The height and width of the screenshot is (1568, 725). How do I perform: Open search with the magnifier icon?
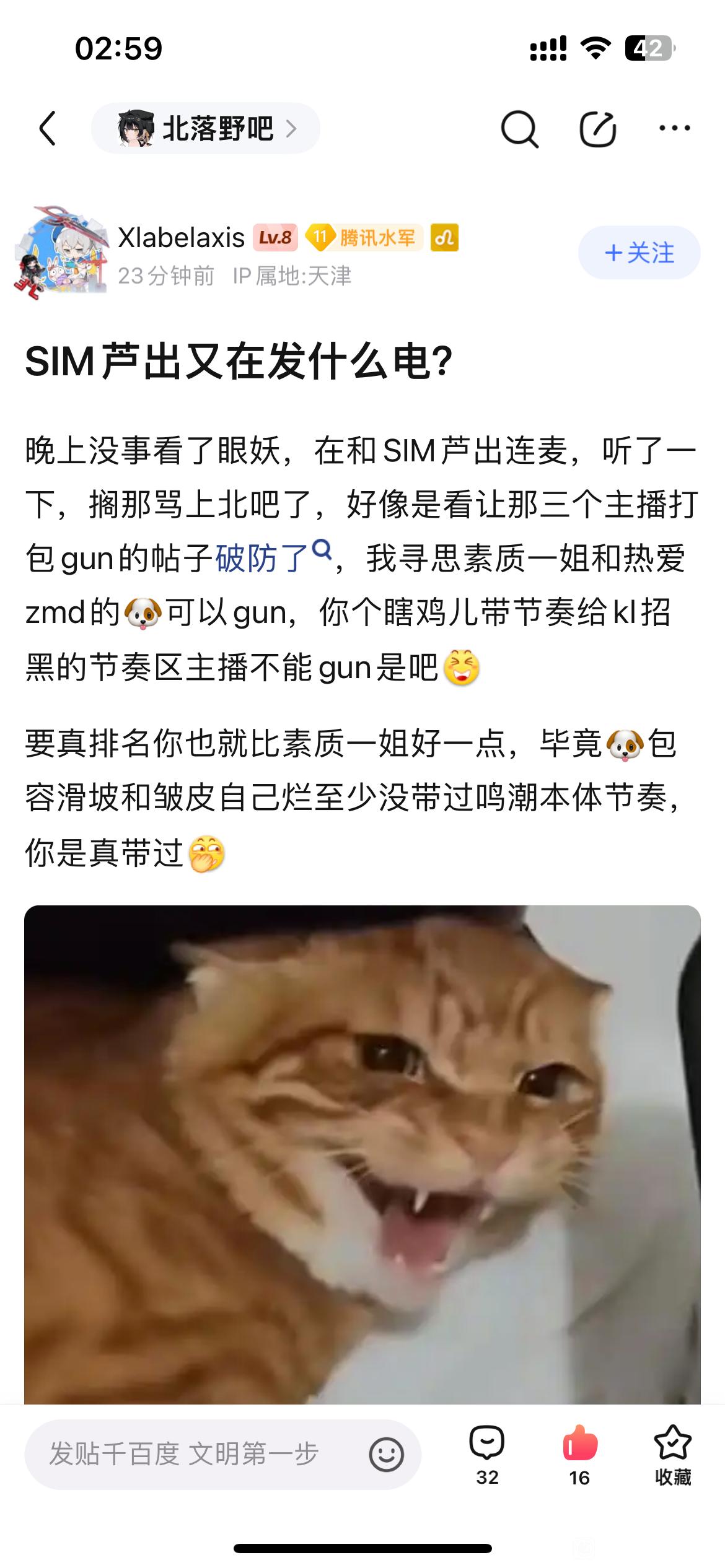(519, 129)
